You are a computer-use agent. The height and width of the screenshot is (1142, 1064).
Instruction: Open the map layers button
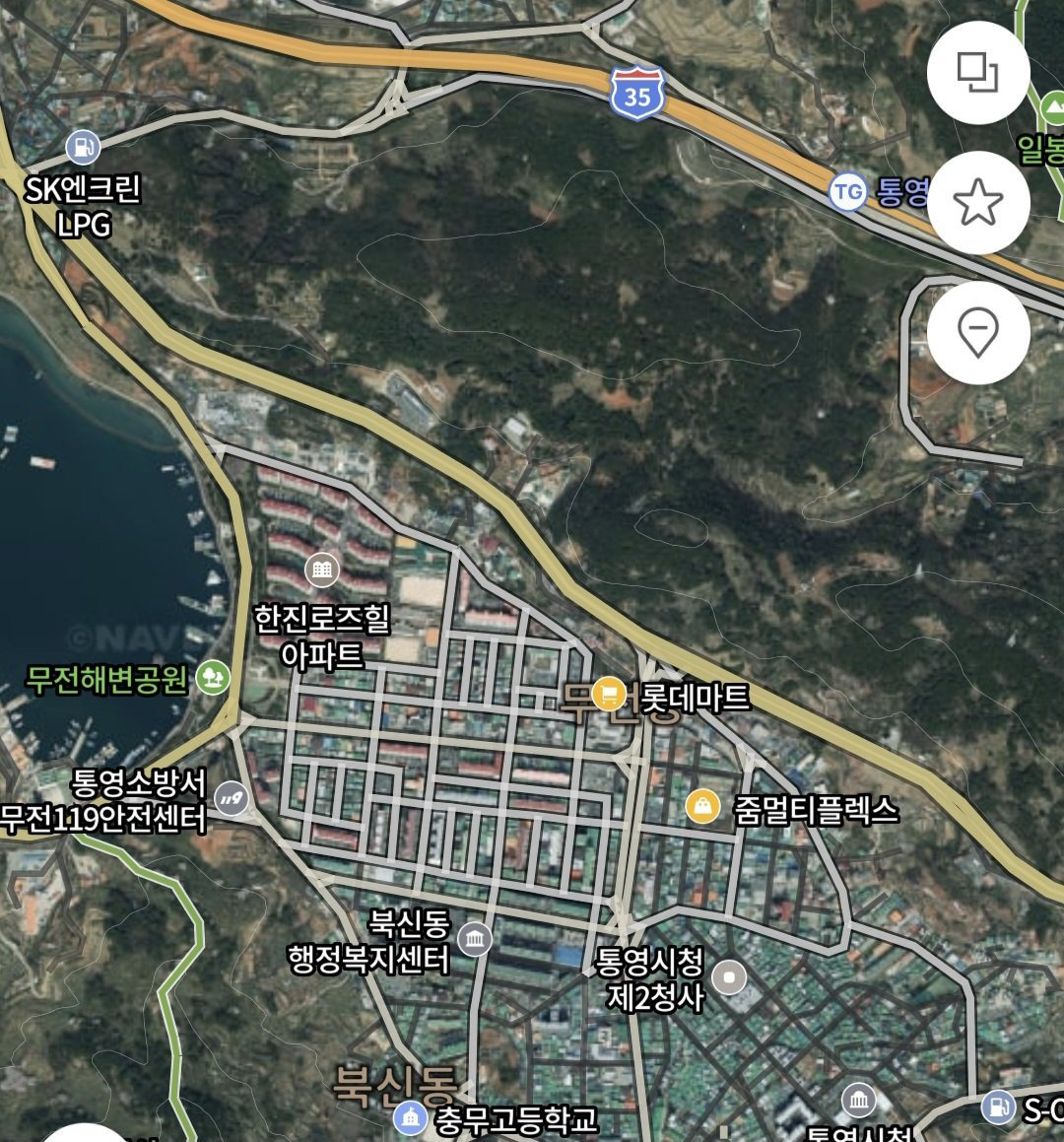(x=978, y=72)
